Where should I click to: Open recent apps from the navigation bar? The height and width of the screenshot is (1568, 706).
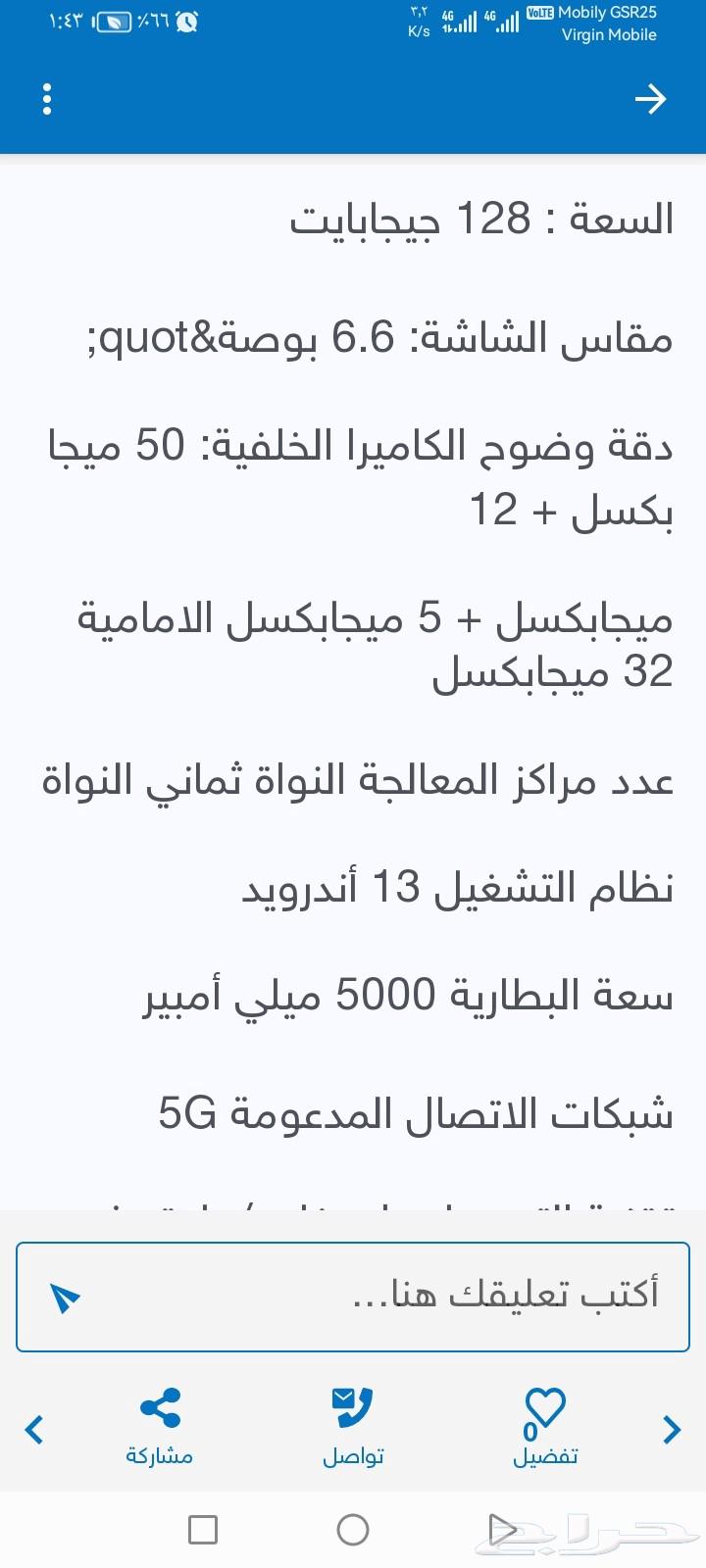tap(203, 1529)
